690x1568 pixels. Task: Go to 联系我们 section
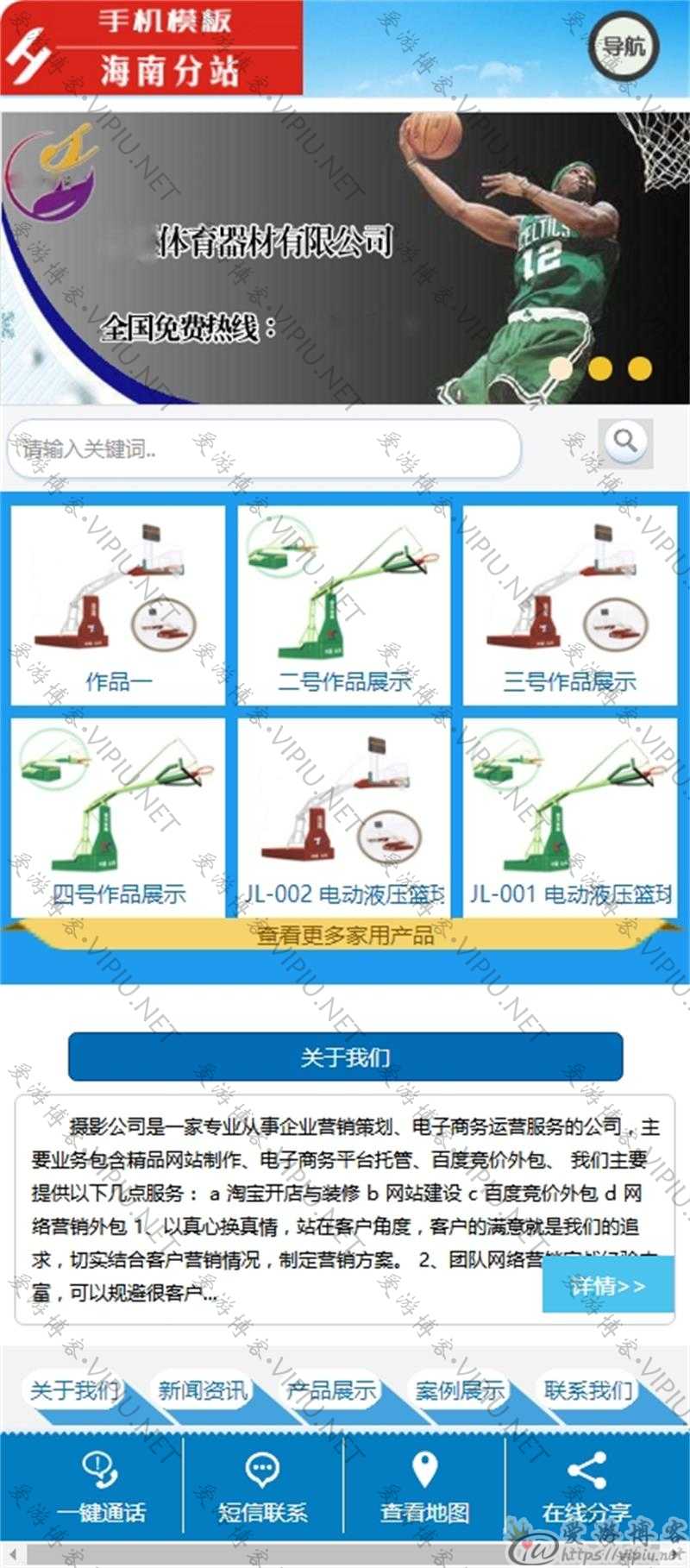[589, 1389]
